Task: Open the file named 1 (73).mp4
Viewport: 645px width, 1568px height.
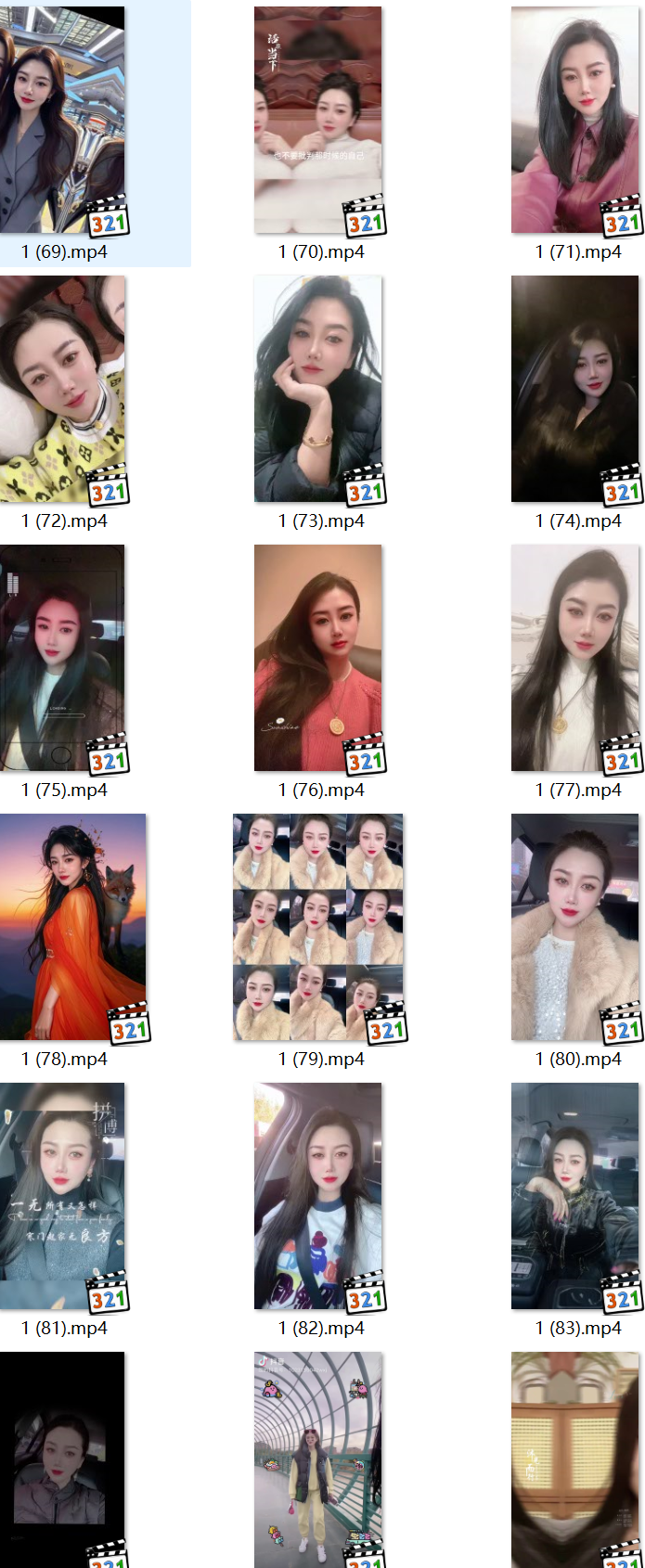Action: 318,390
